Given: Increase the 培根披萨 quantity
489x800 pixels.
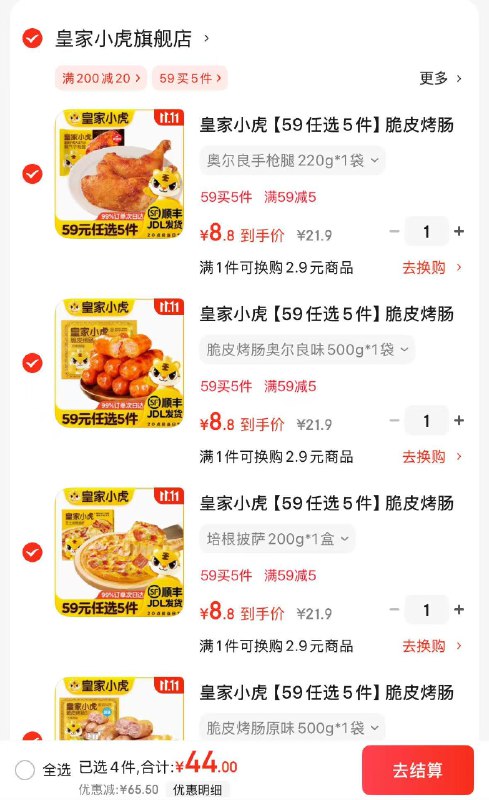Looking at the screenshot, I should 459,610.
